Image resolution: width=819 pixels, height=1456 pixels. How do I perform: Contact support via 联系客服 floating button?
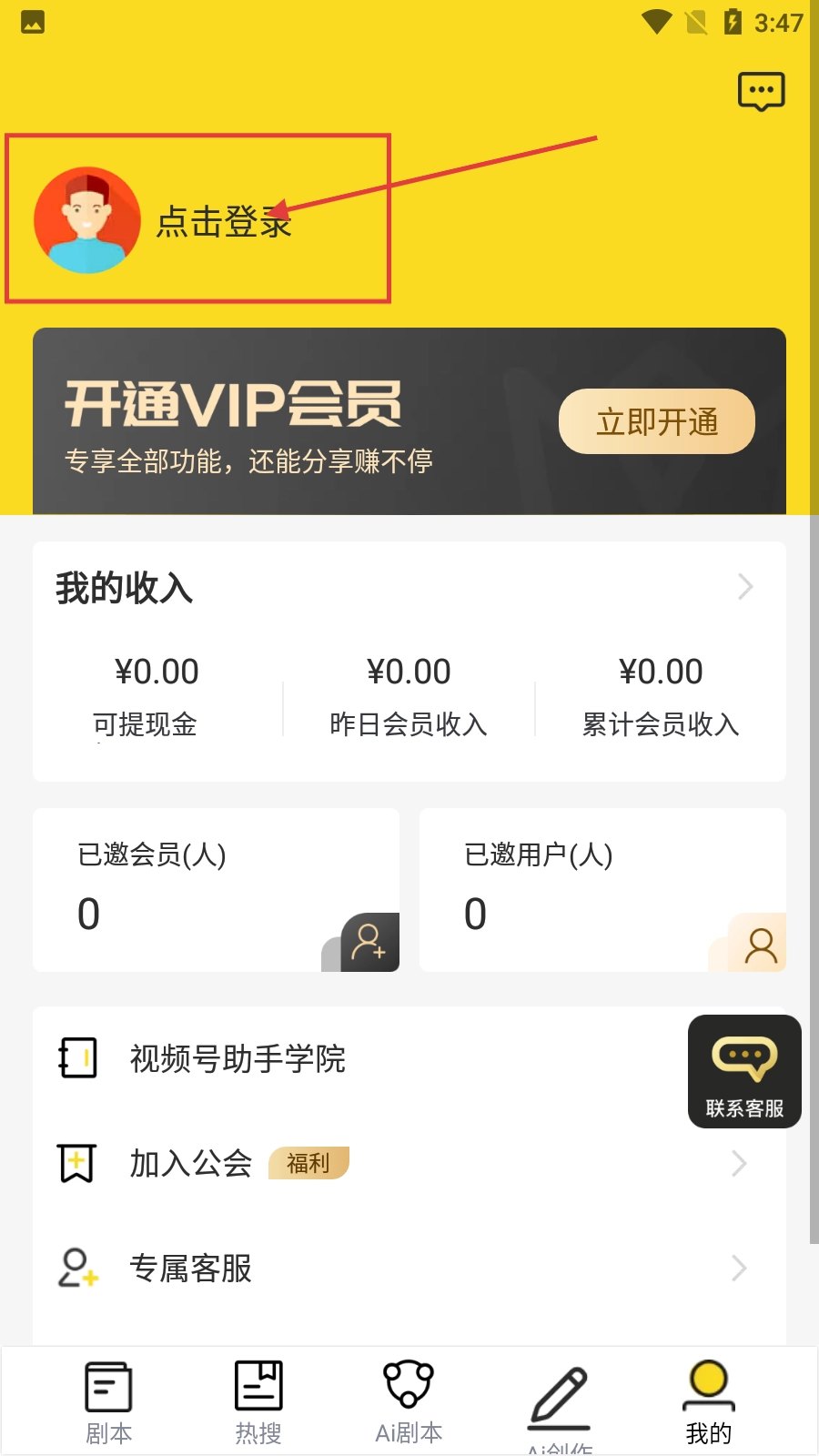click(x=744, y=1071)
